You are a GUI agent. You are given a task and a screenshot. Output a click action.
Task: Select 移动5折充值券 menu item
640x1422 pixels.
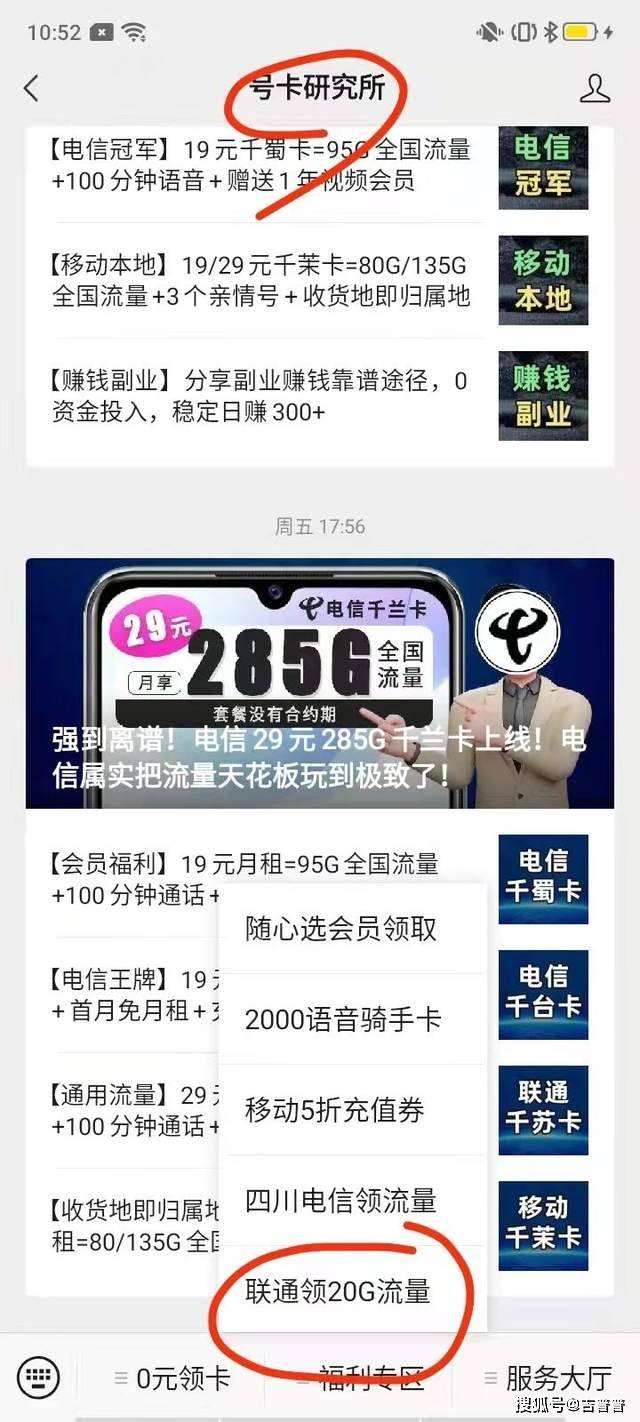point(335,1110)
